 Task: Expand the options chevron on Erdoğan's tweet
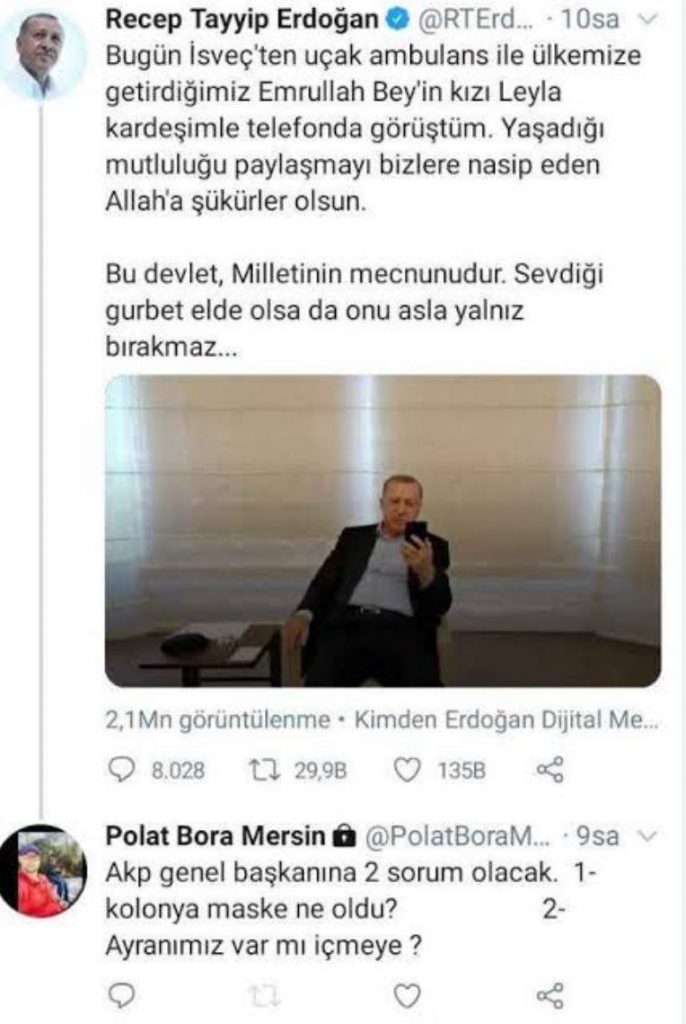pyautogui.click(x=648, y=19)
